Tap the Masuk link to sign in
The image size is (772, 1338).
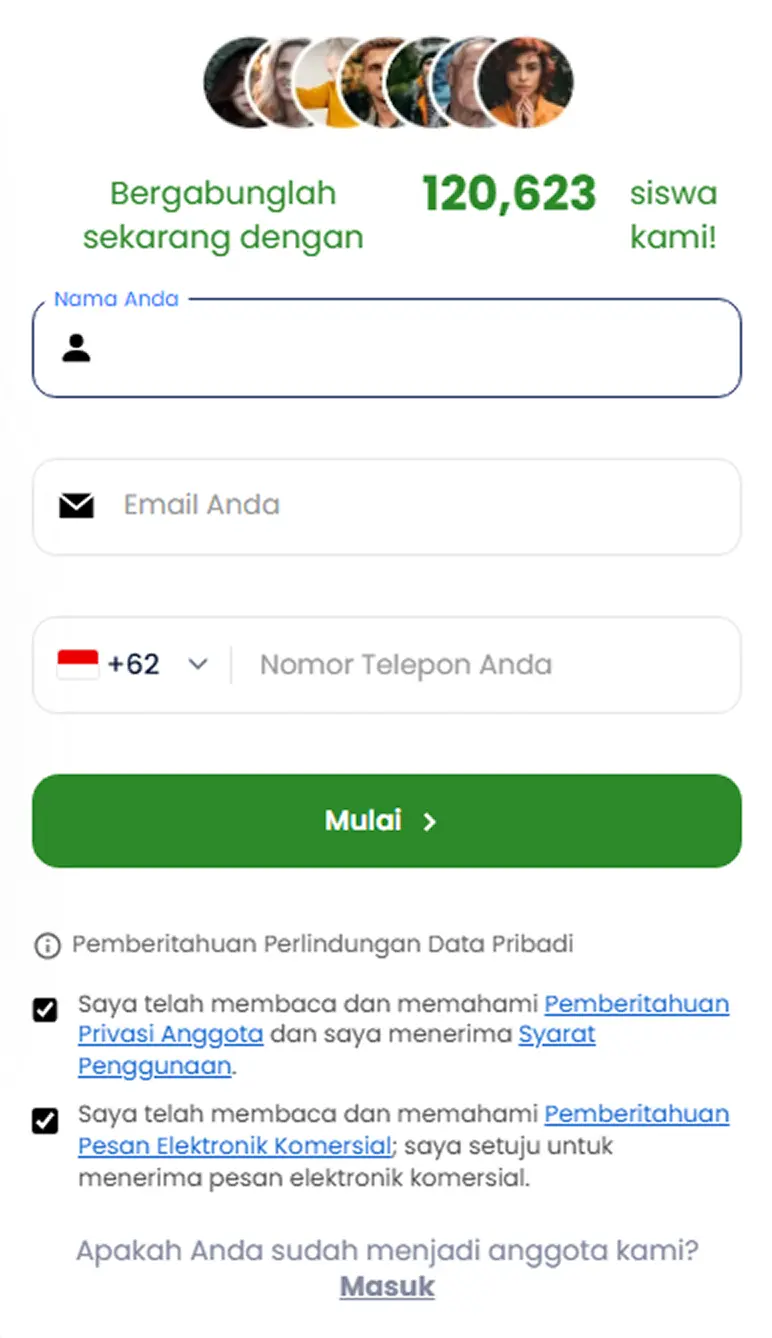click(387, 1286)
